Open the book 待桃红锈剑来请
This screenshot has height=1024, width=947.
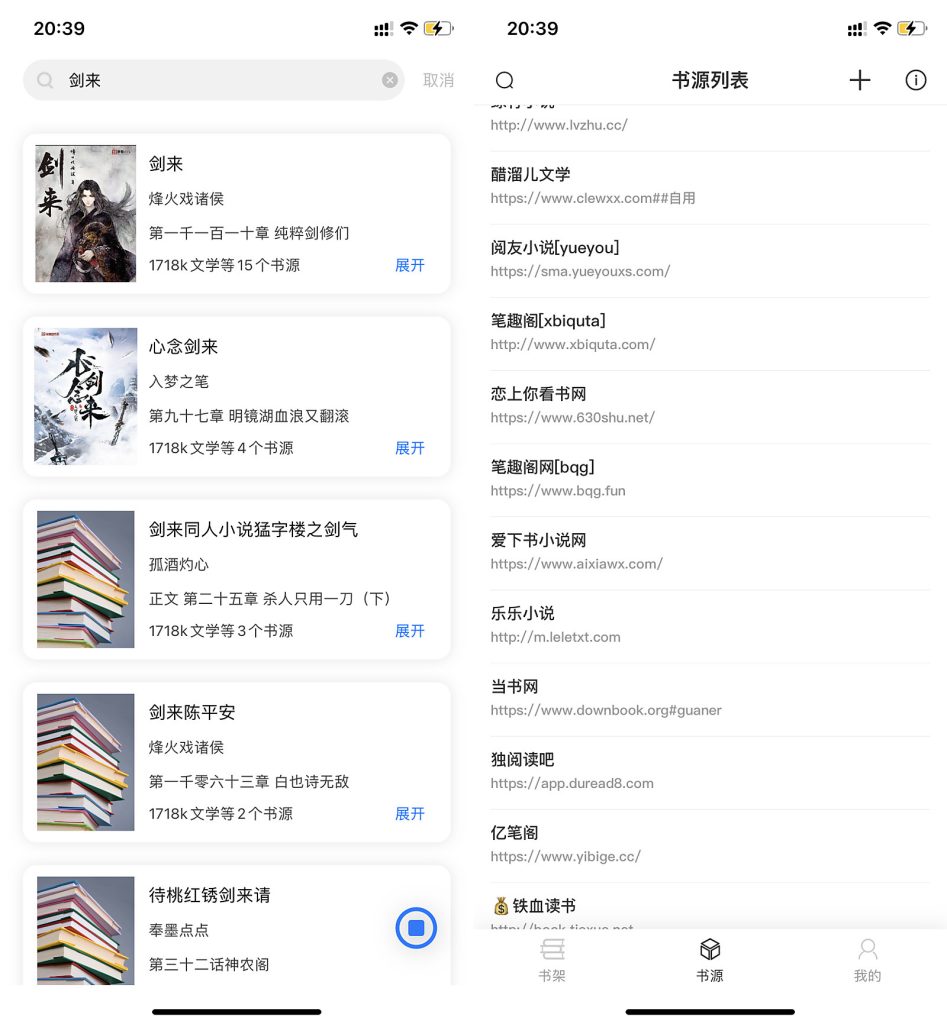click(x=210, y=896)
